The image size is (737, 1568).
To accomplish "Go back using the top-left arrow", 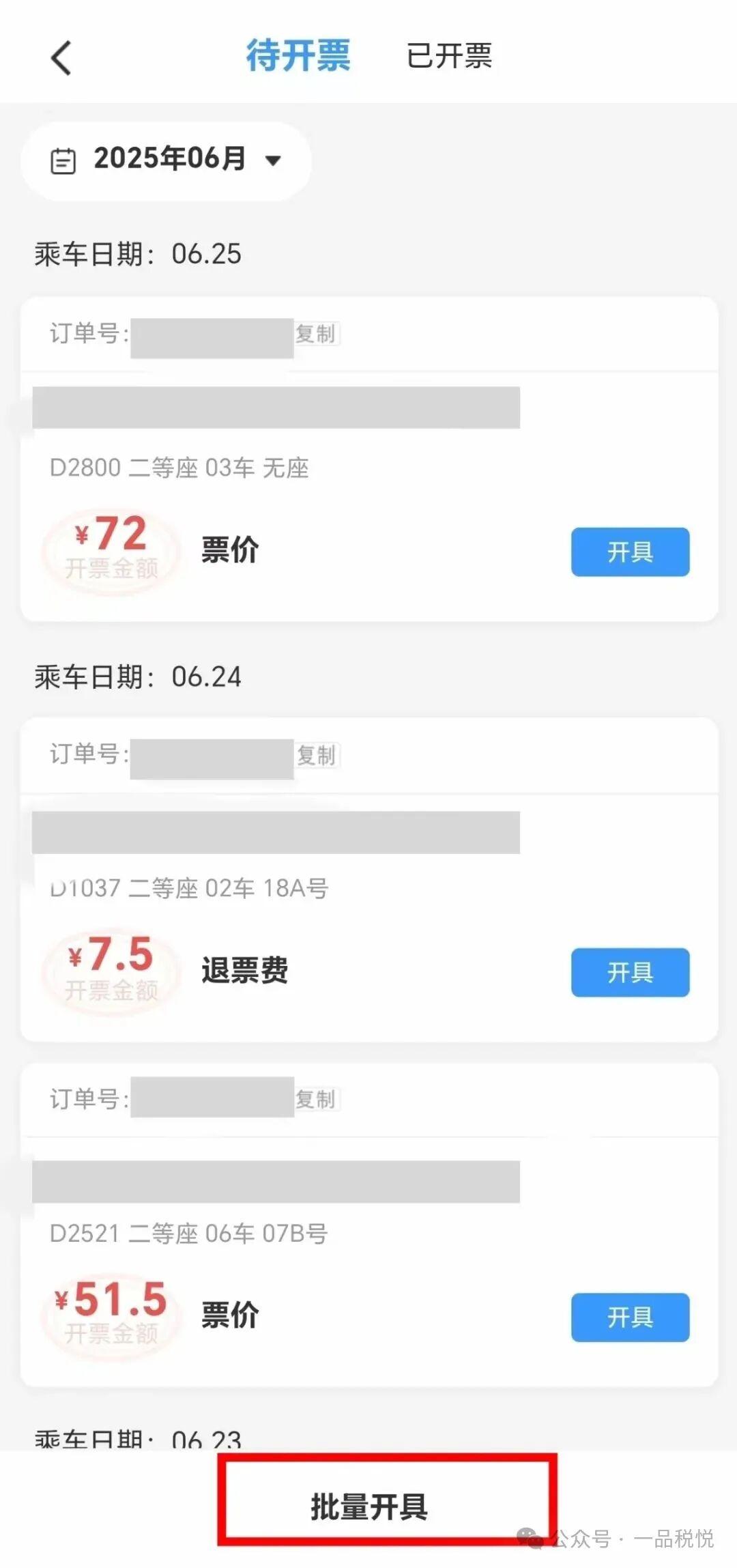I will [x=61, y=57].
